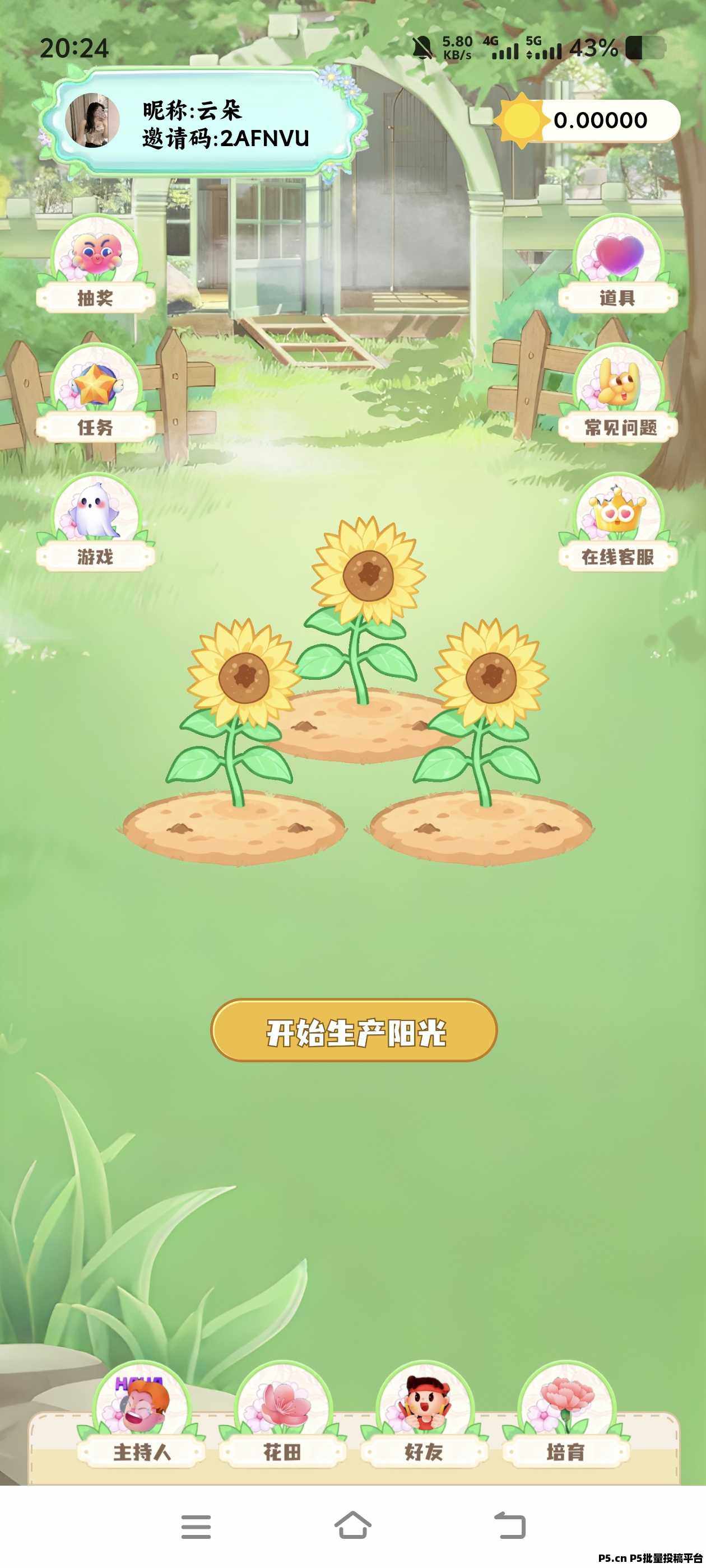The height and width of the screenshot is (1568, 706).
Task: Open the 游戏 games button
Action: click(x=96, y=525)
